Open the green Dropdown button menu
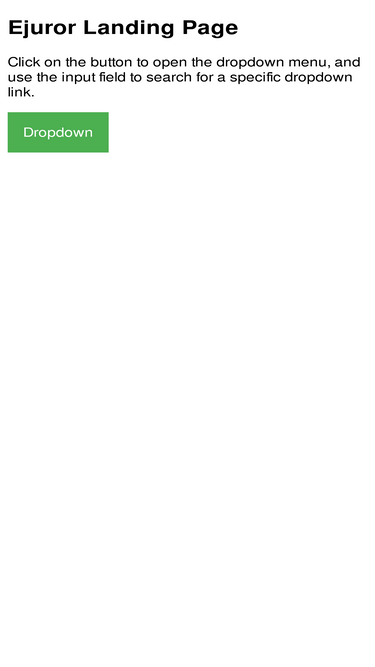 tap(58, 132)
